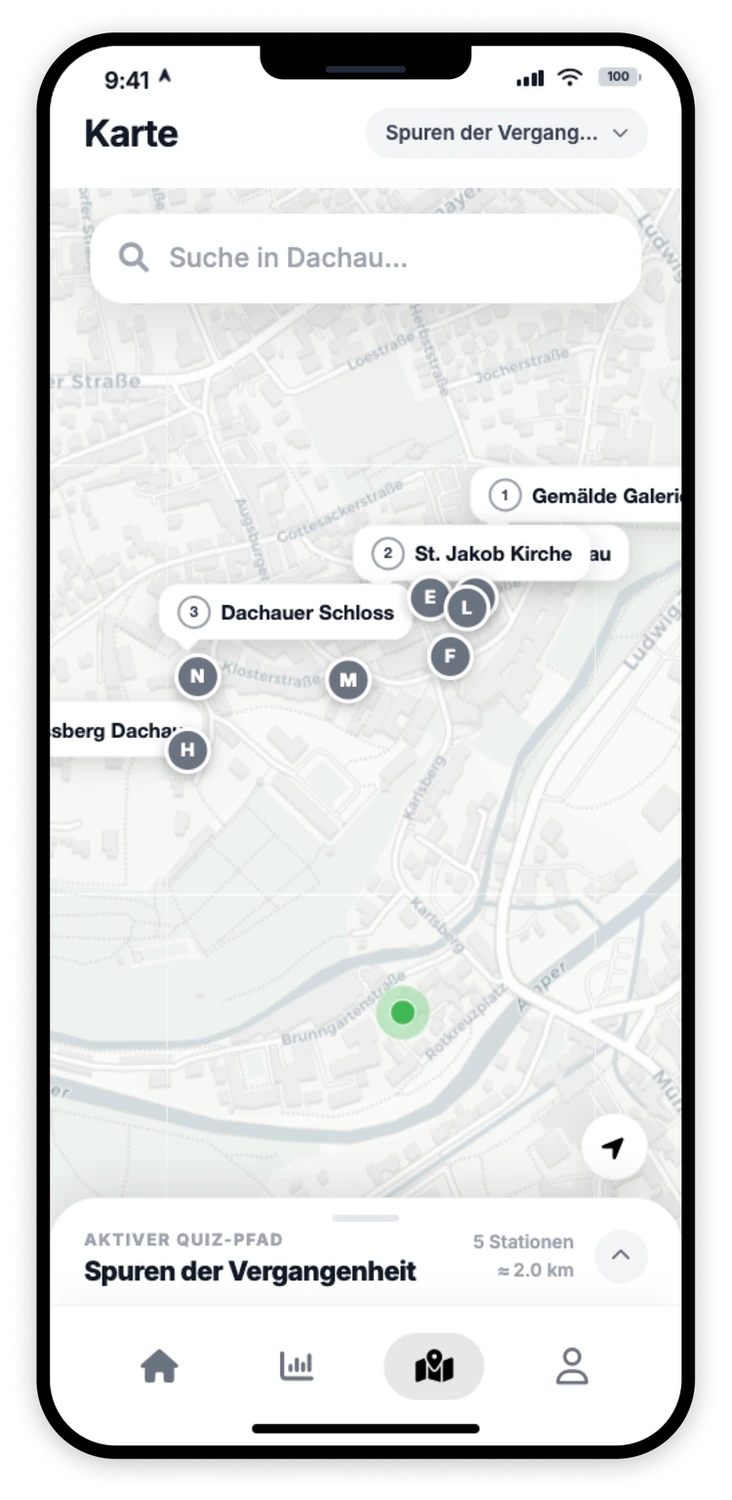The height and width of the screenshot is (1500, 732).
Task: Select the St. Jakob Kirche station label
Action: point(471,553)
